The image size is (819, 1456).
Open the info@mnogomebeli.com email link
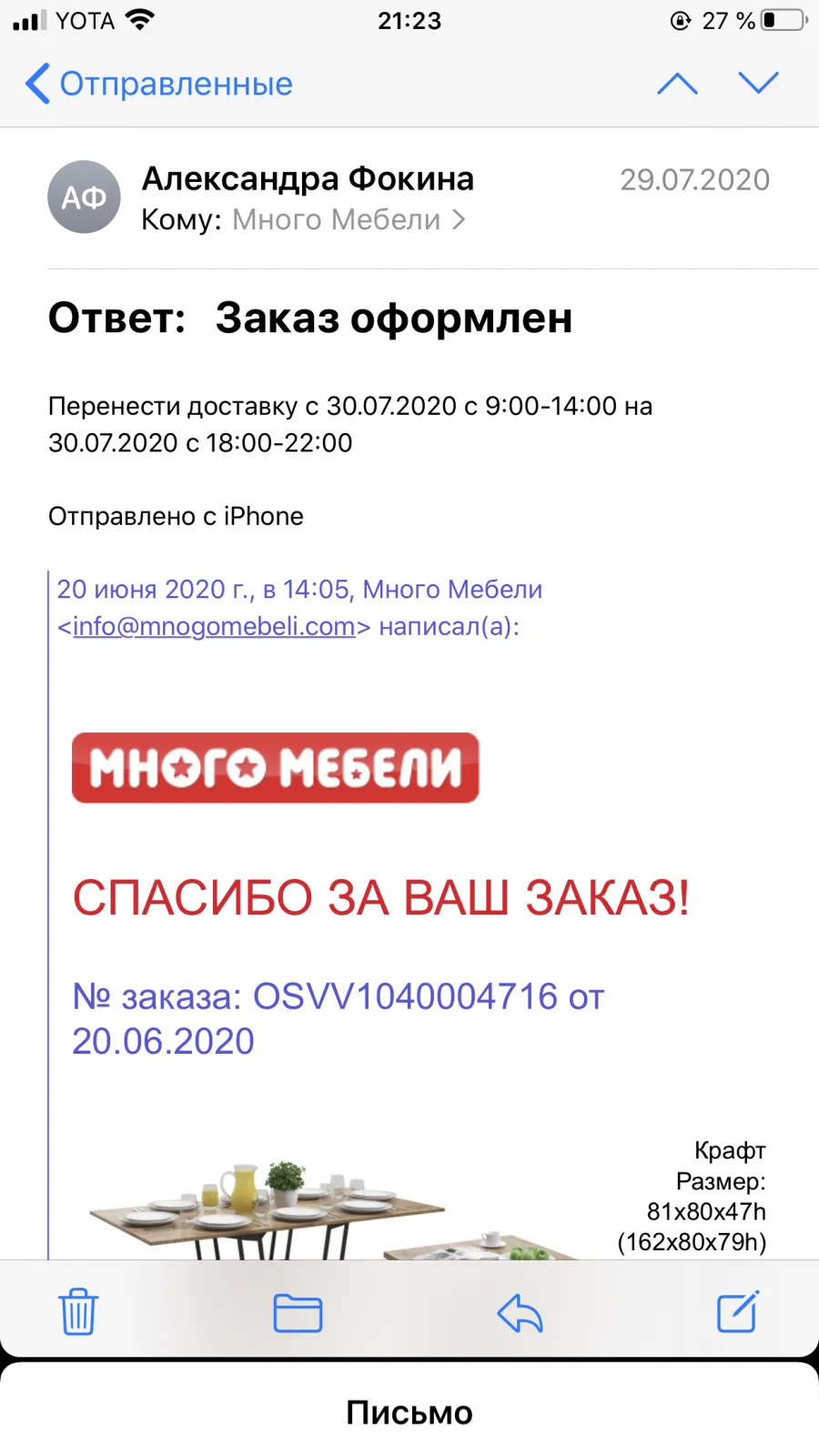click(x=214, y=626)
